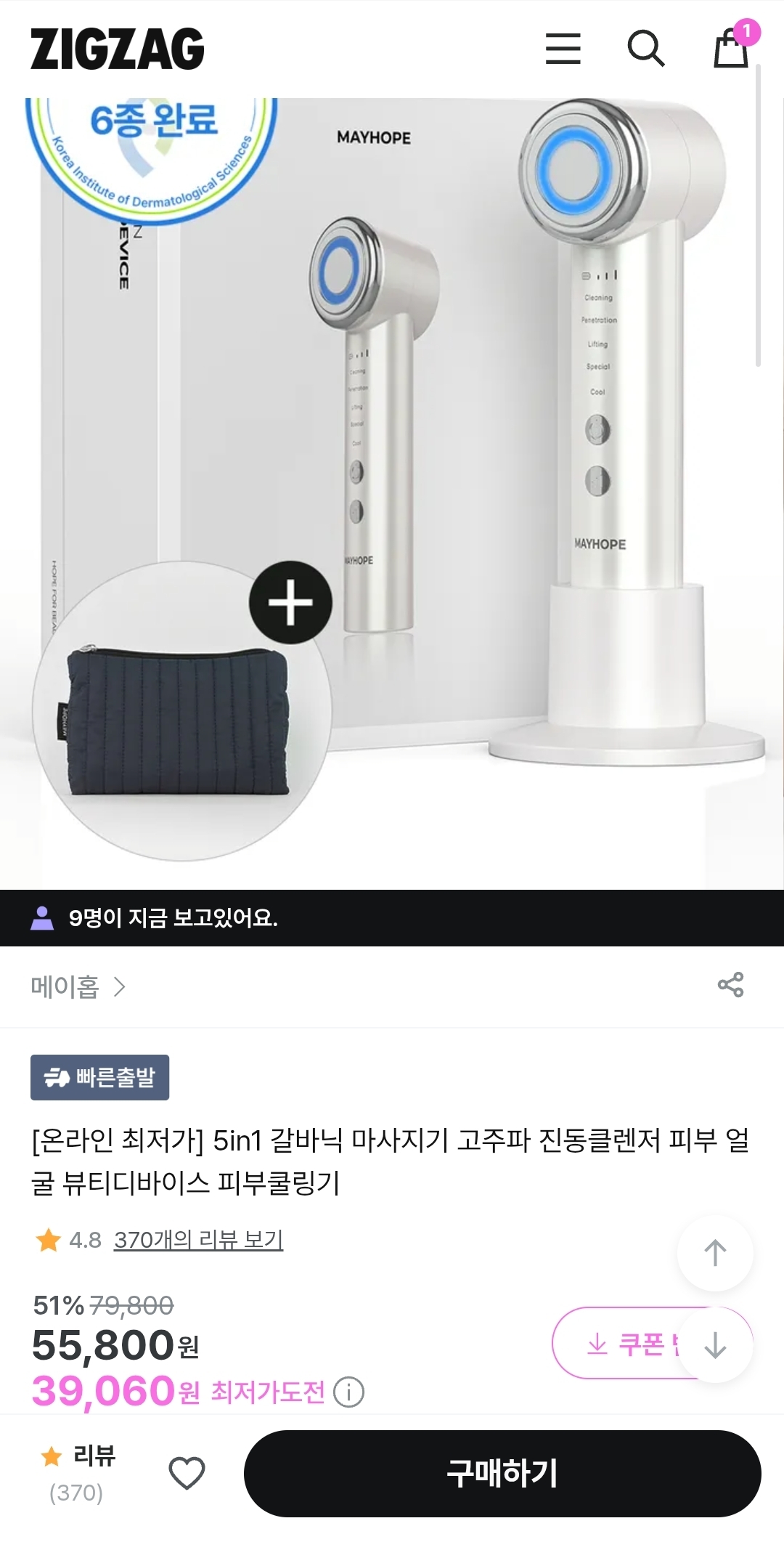The width and height of the screenshot is (784, 1550).
Task: Share this product
Action: point(730,985)
